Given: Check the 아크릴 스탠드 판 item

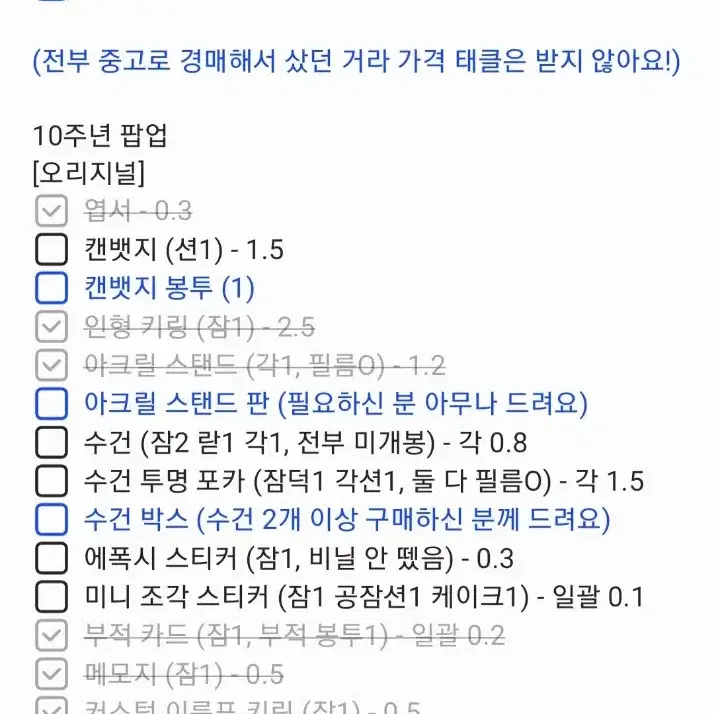Looking at the screenshot, I should [x=51, y=403].
